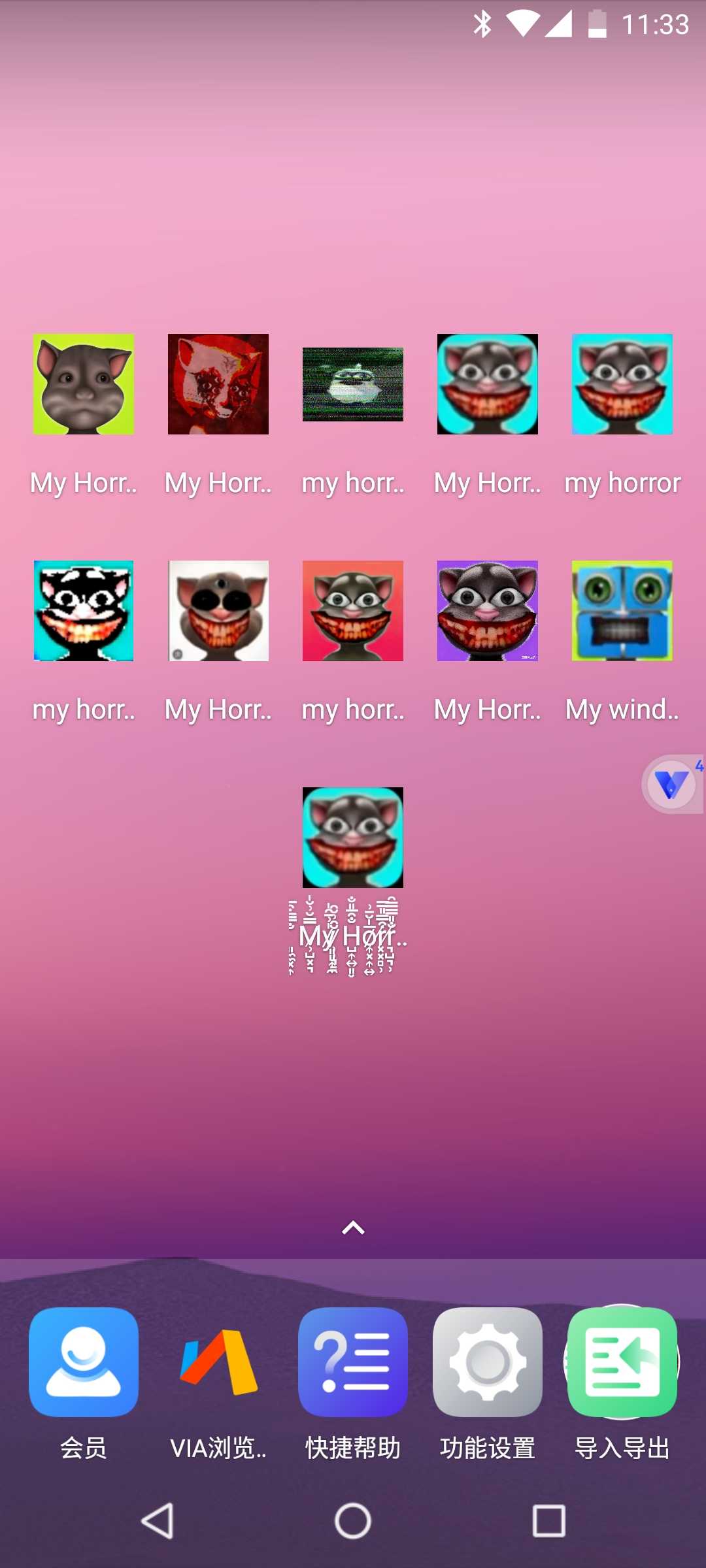Open the purple background My Horr.. app
The width and height of the screenshot is (706, 1568).
(488, 611)
